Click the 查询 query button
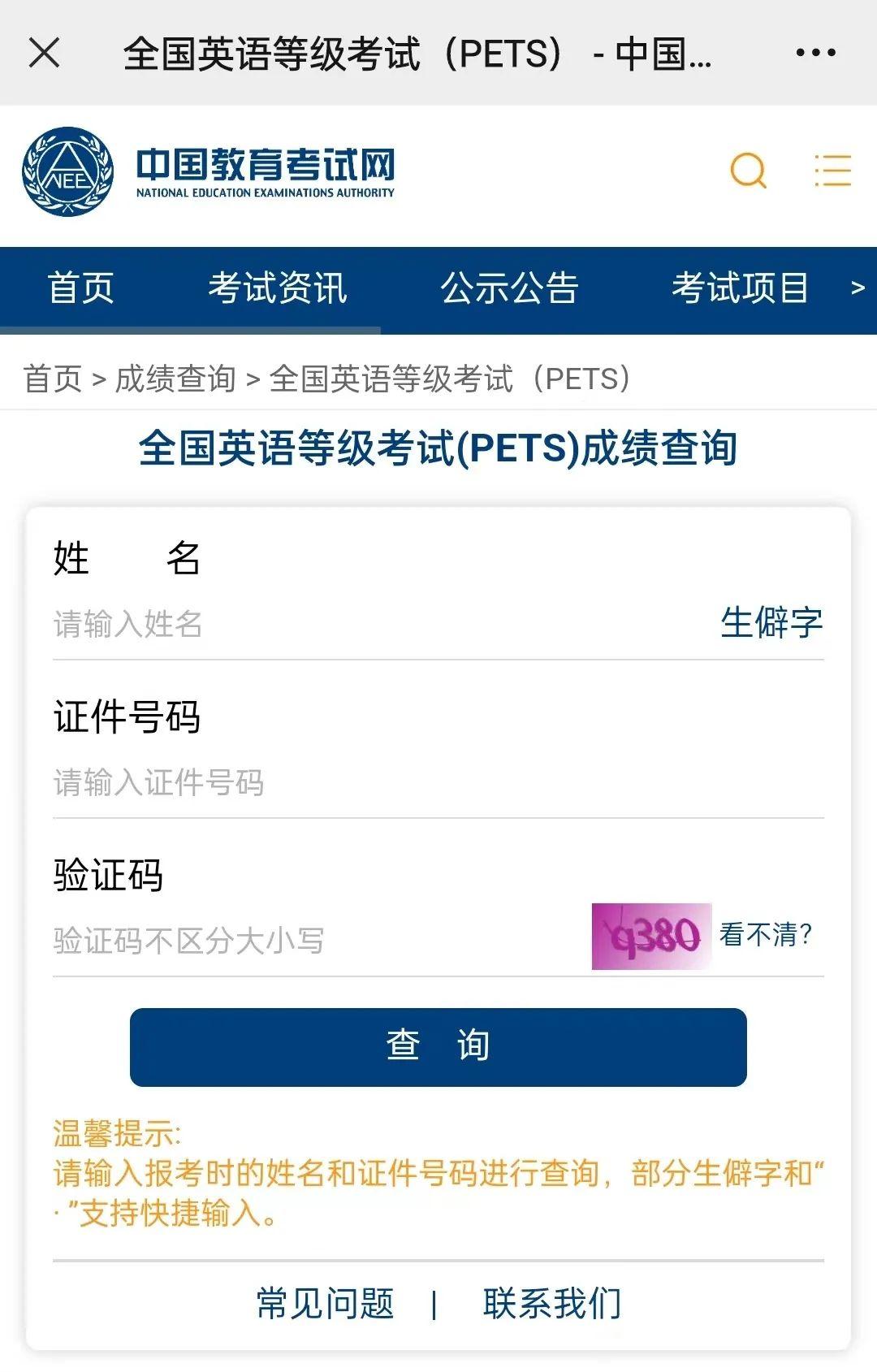This screenshot has height=1372, width=877. 438,1046
